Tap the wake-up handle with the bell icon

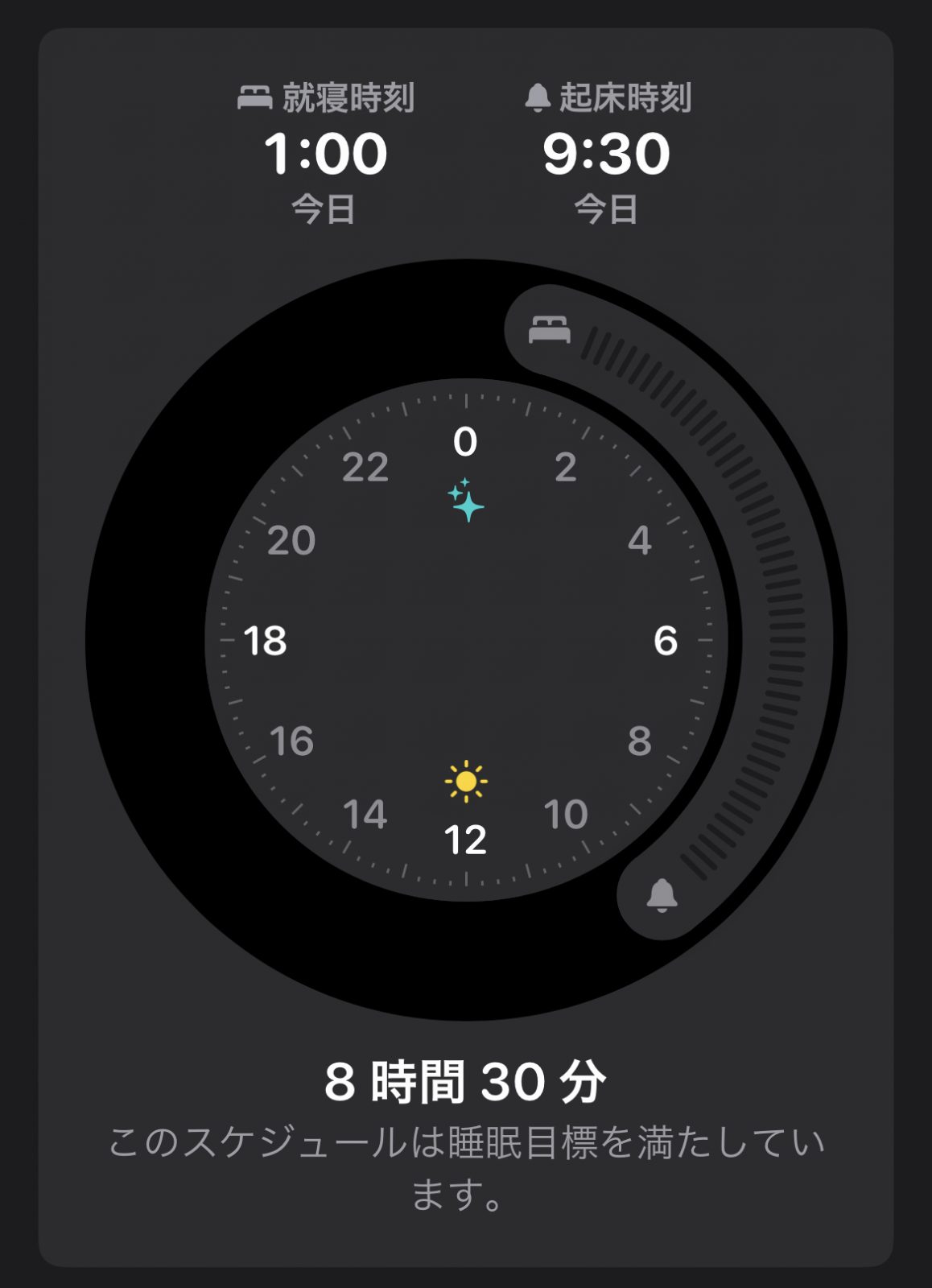point(662,894)
